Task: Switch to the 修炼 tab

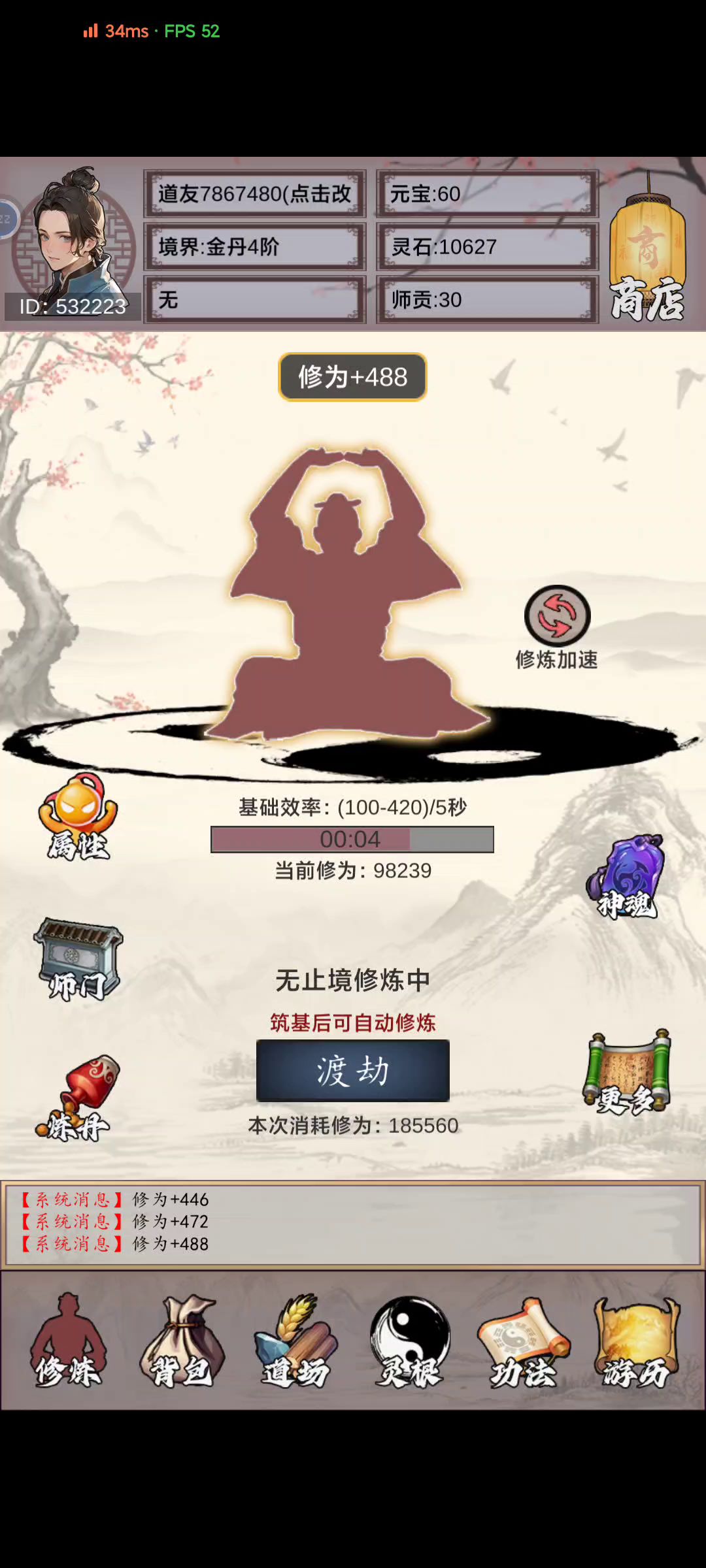Action: [x=67, y=1341]
